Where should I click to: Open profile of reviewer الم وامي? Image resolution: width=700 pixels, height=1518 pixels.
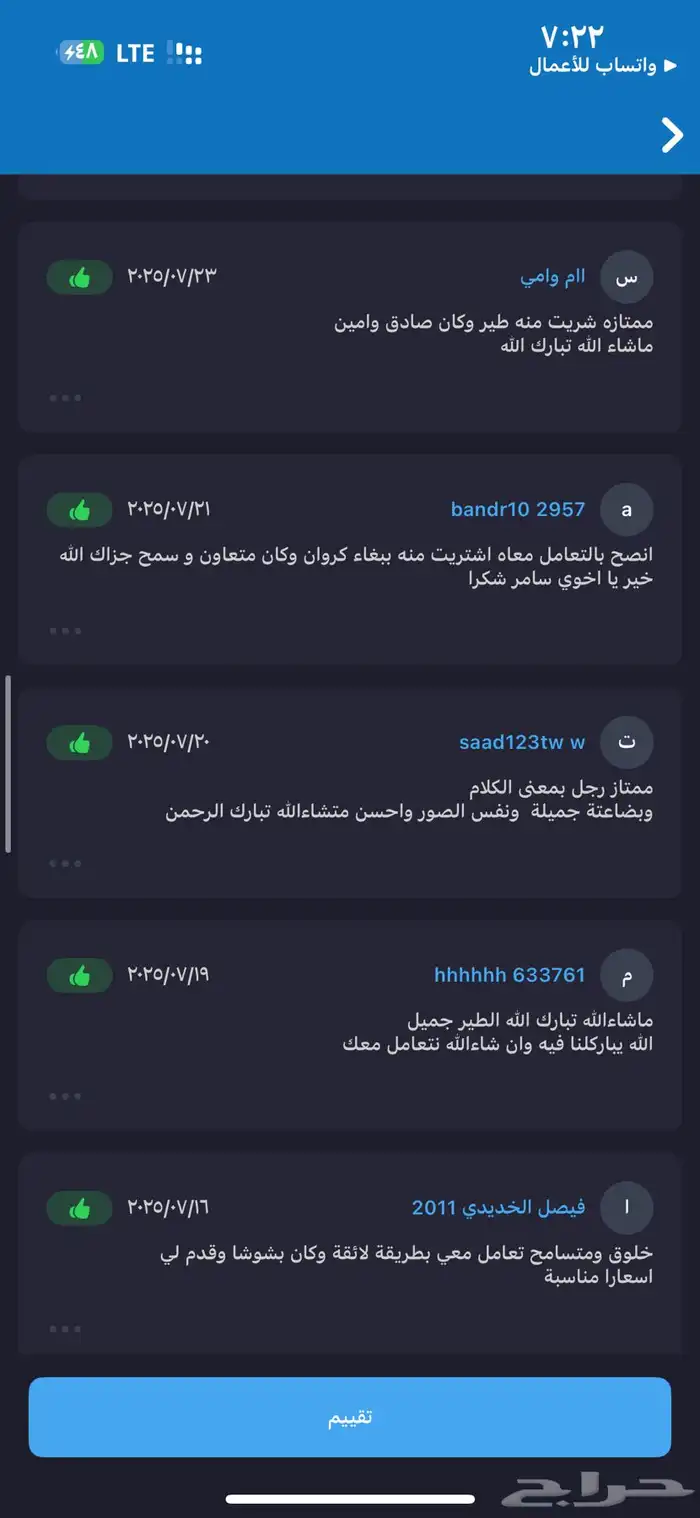click(553, 277)
